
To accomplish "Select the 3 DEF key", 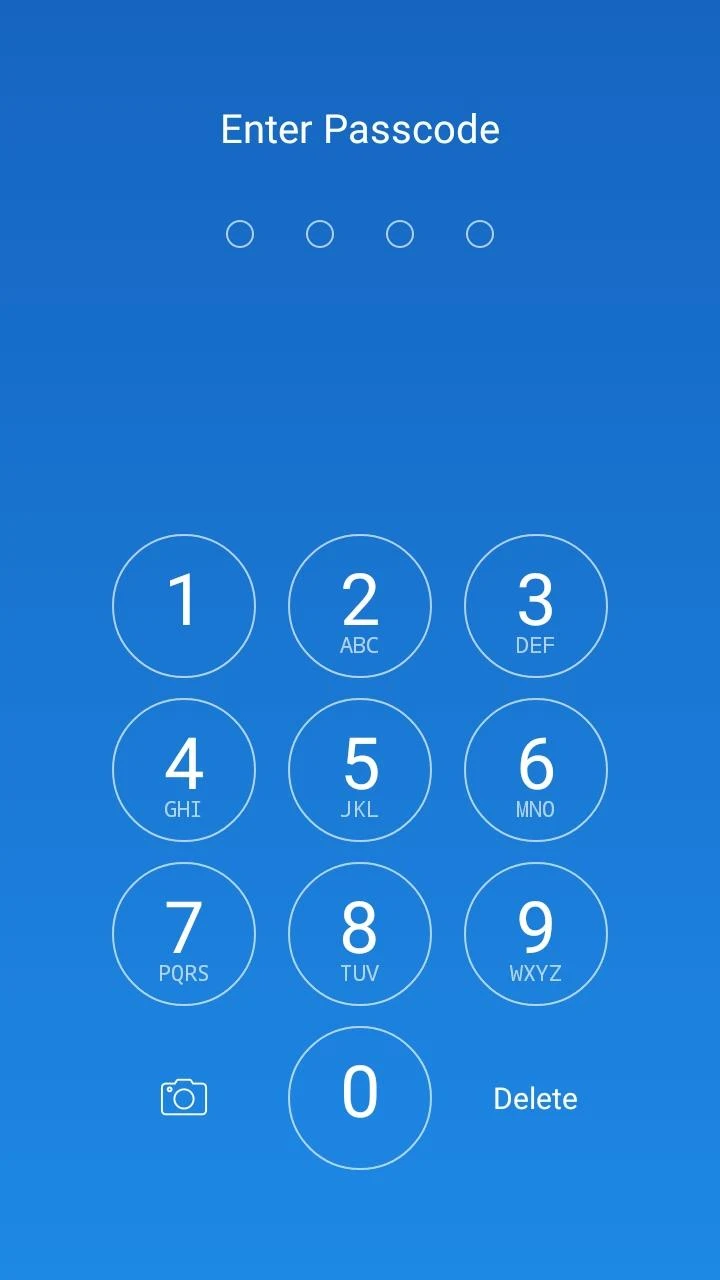I will (536, 606).
